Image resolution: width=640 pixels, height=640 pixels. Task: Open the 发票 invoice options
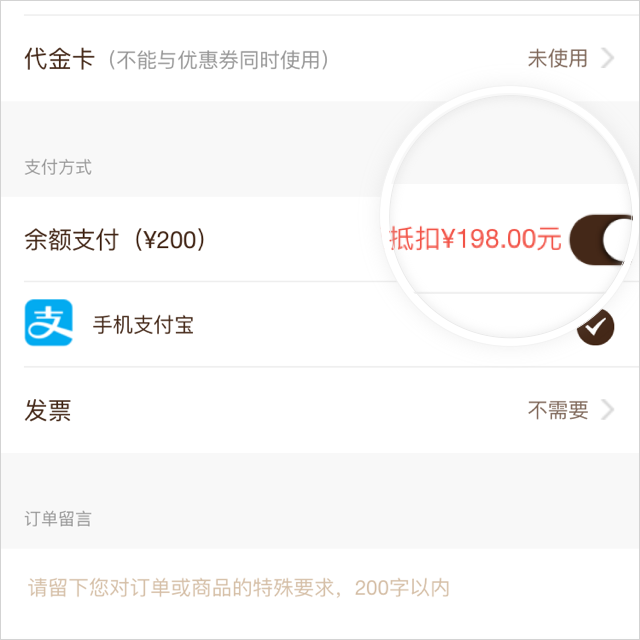pos(320,410)
